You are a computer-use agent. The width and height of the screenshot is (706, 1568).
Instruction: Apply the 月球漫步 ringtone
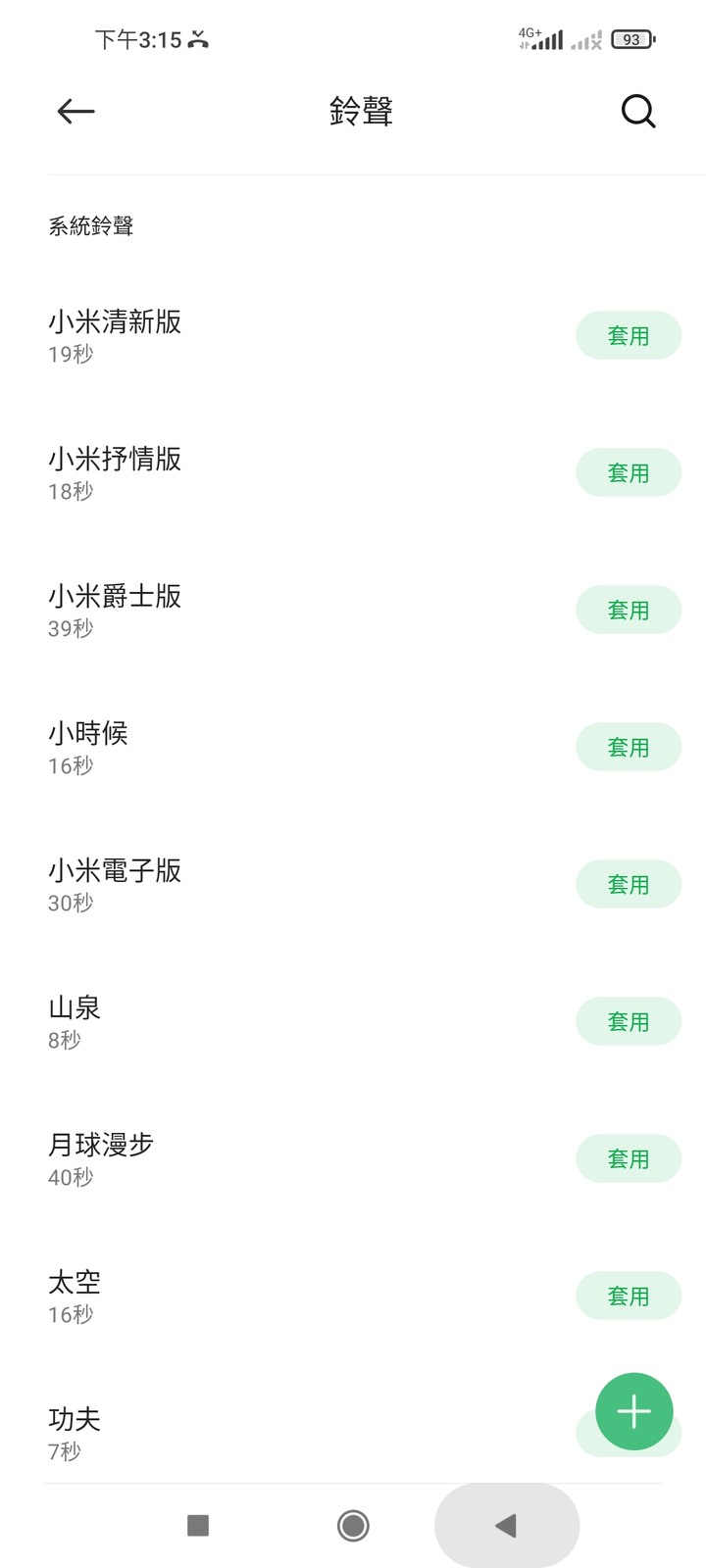(629, 1159)
